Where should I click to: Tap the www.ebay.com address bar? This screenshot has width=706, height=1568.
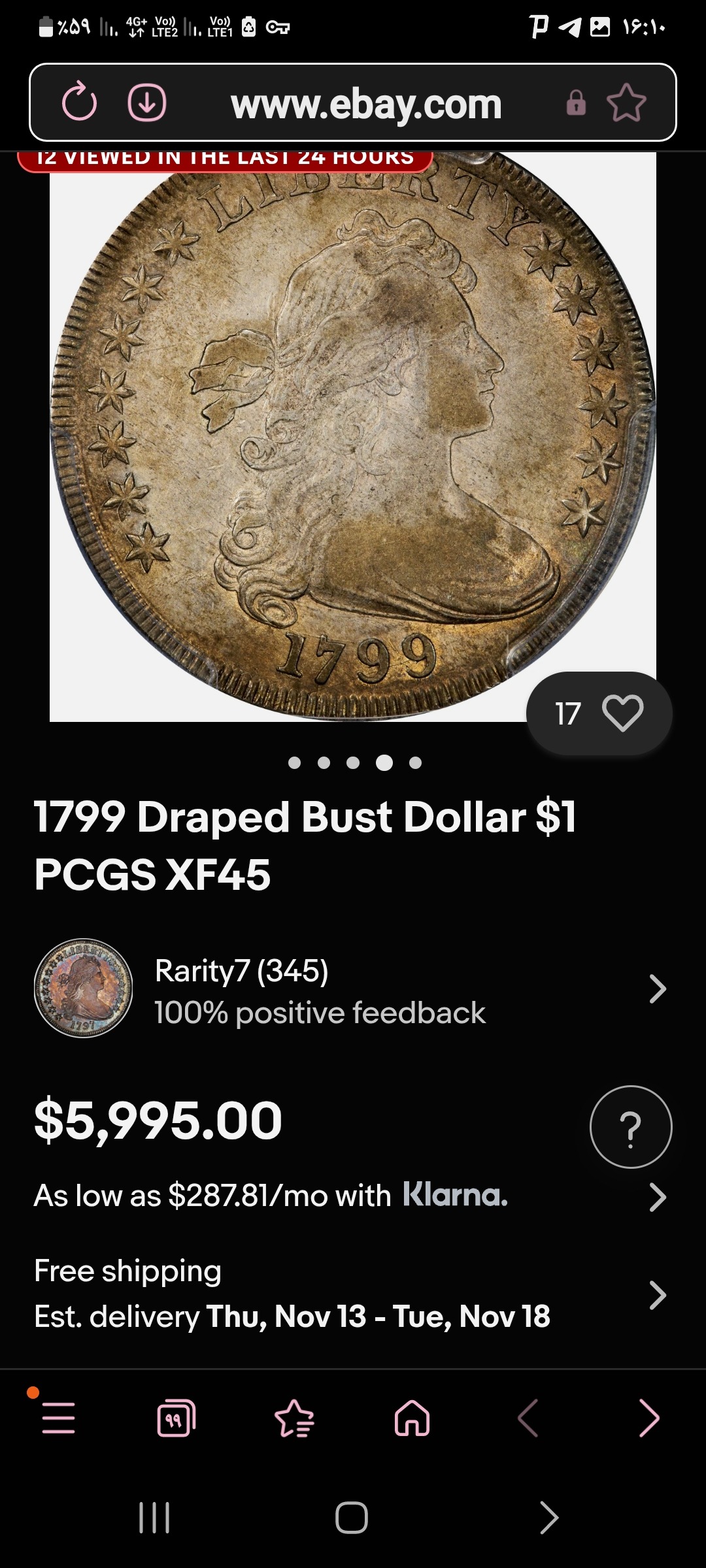366,105
